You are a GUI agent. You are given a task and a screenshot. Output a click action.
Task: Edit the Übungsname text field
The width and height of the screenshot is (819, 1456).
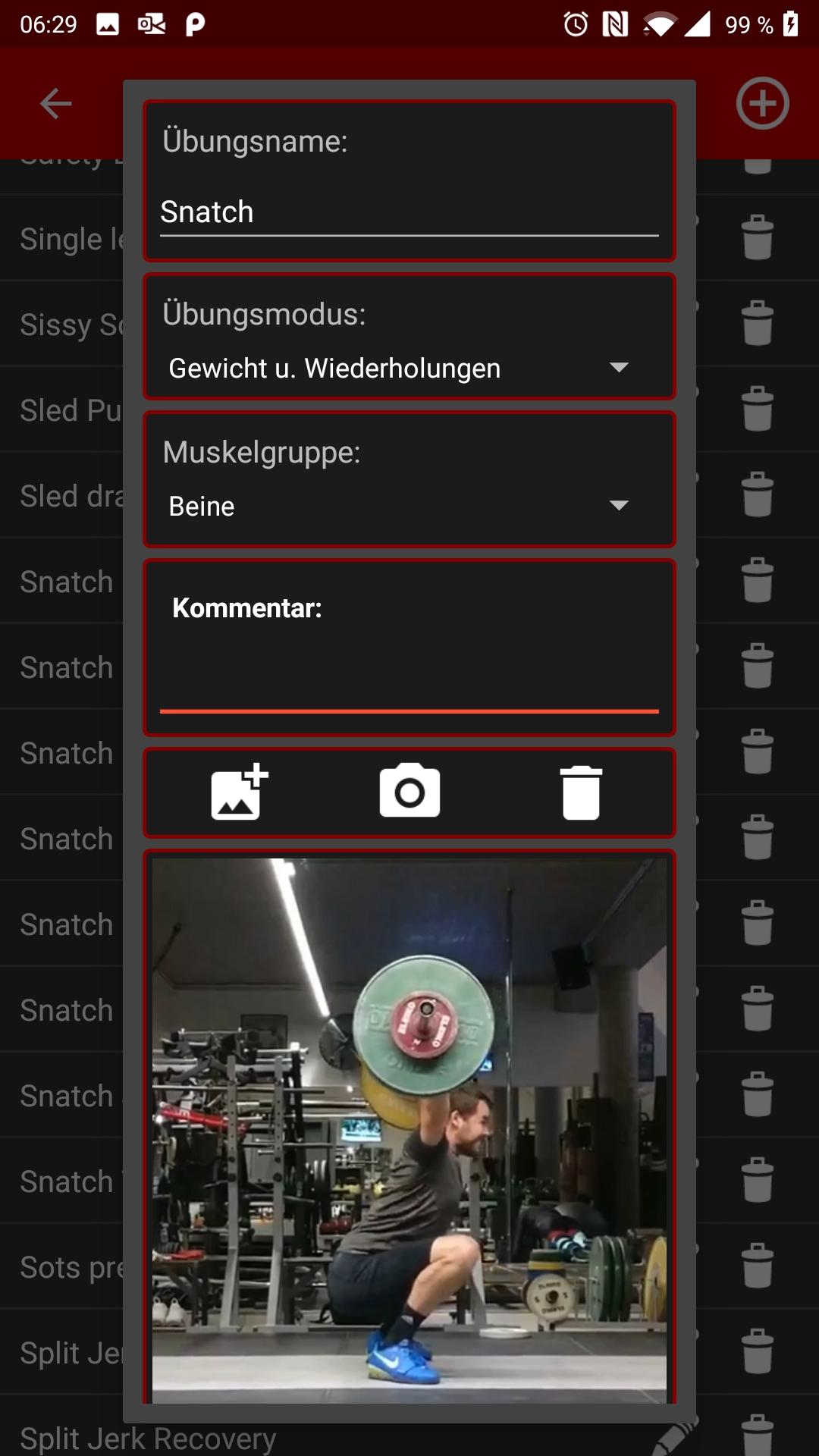tap(409, 212)
